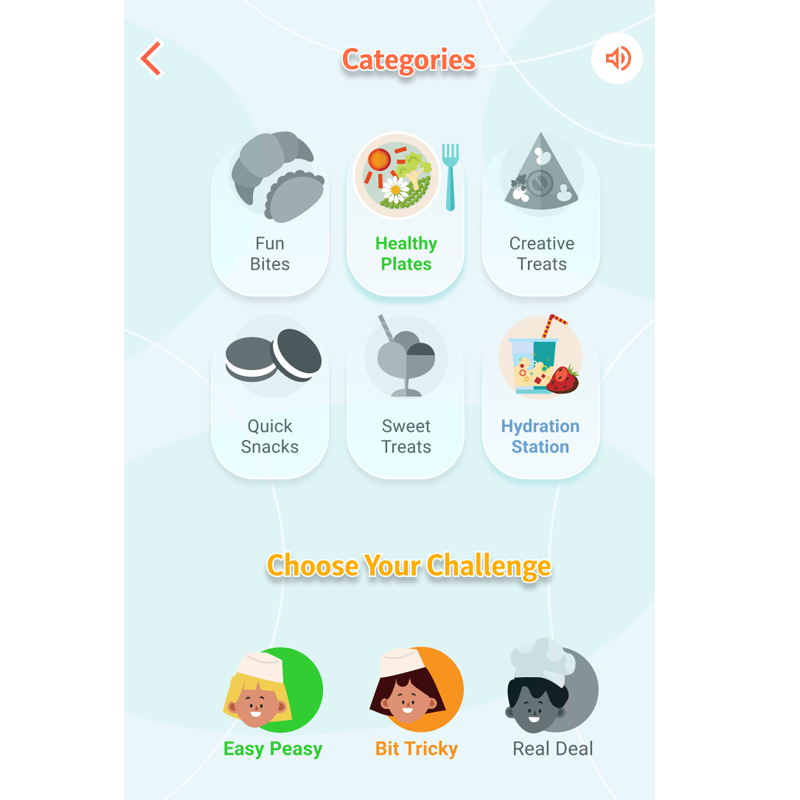Open the Creative Treats category
Screen dimensions: 800x800
click(541, 215)
